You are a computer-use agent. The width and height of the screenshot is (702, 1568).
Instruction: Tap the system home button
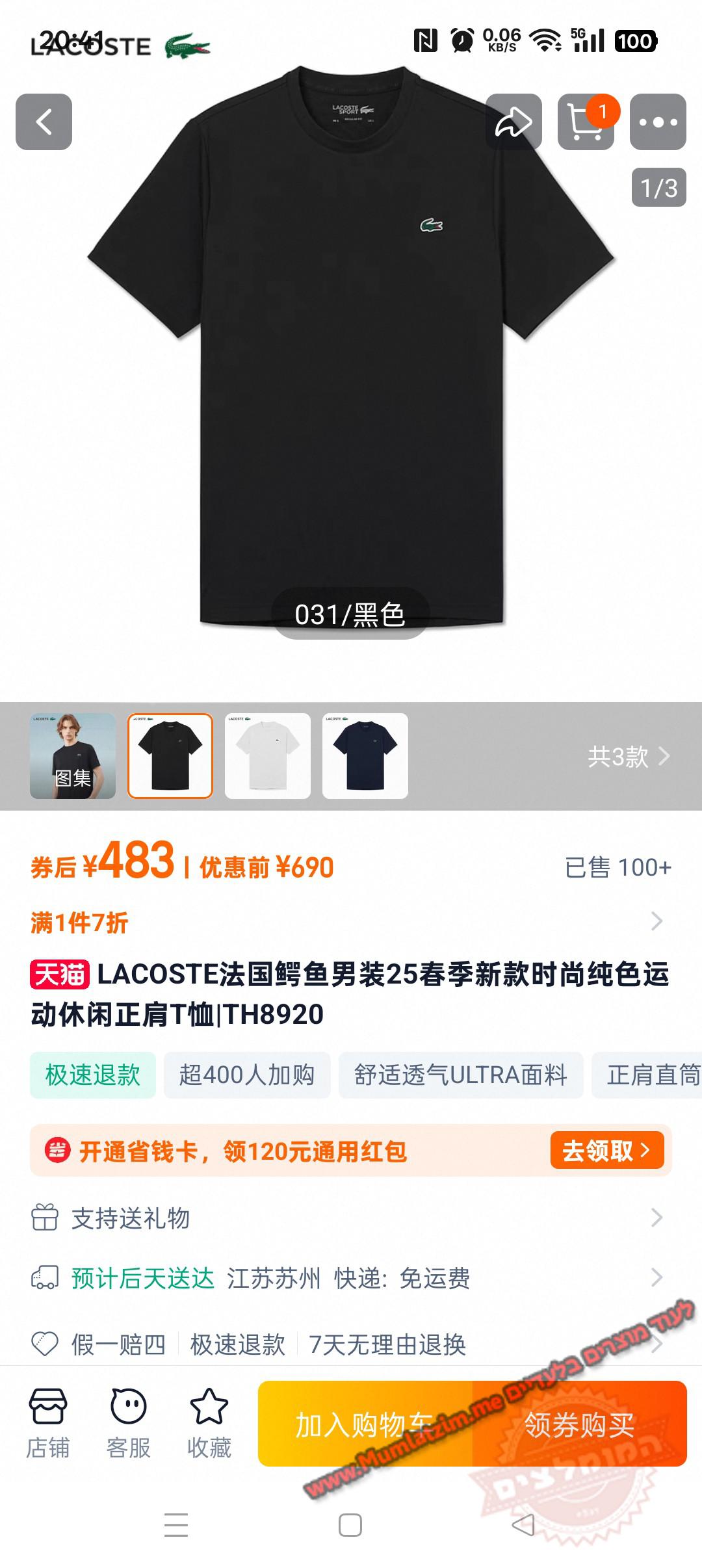[x=350, y=1525]
